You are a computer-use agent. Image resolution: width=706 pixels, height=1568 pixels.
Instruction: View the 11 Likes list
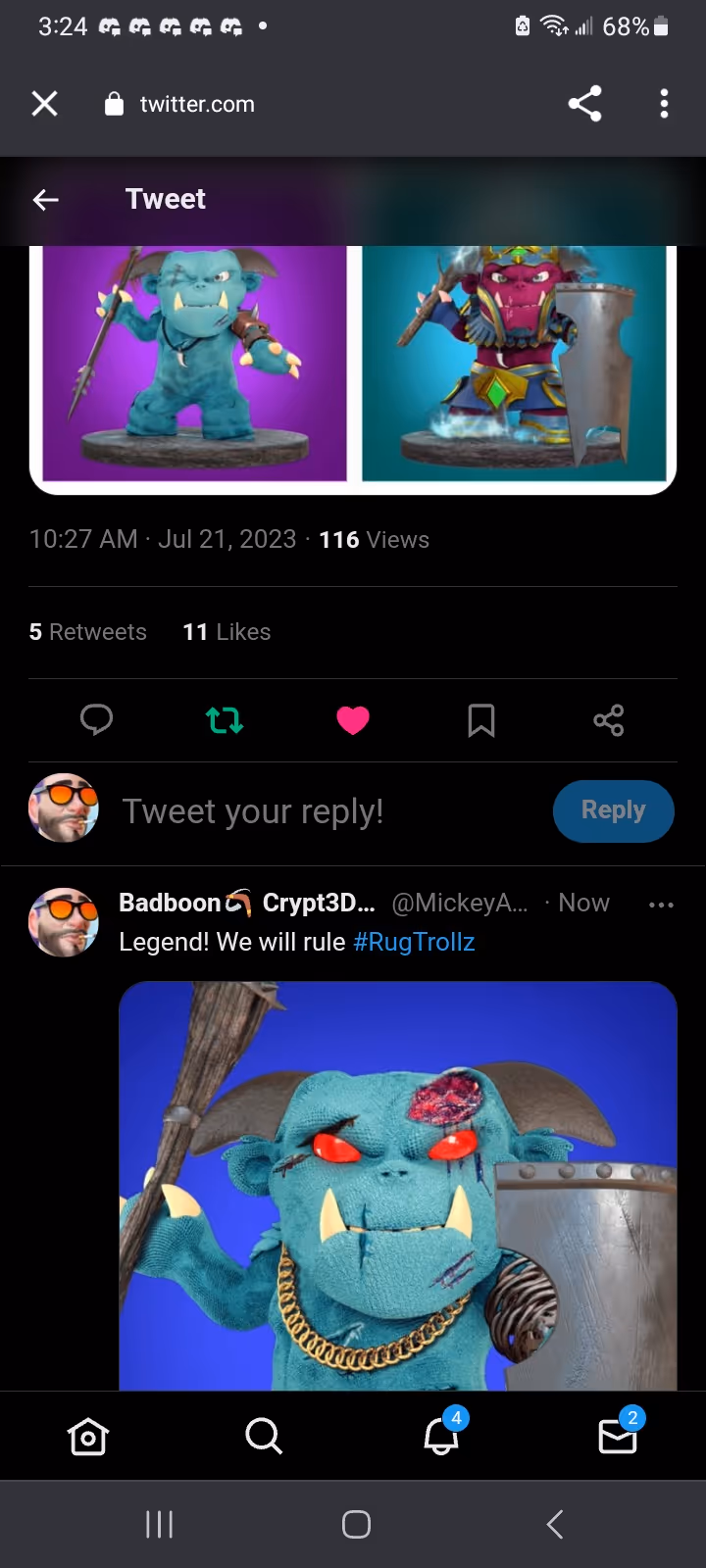pos(227,632)
